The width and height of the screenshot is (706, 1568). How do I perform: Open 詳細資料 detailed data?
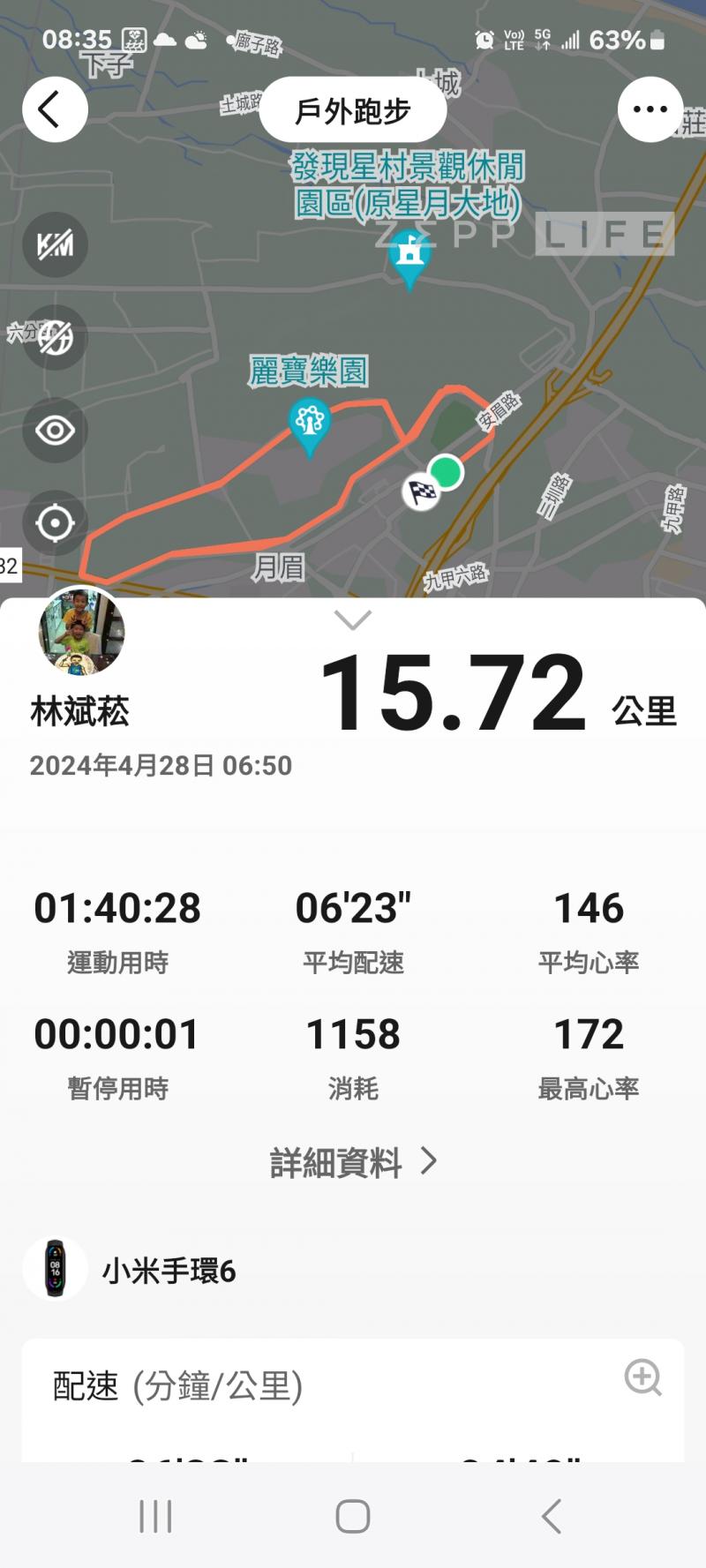click(353, 1163)
